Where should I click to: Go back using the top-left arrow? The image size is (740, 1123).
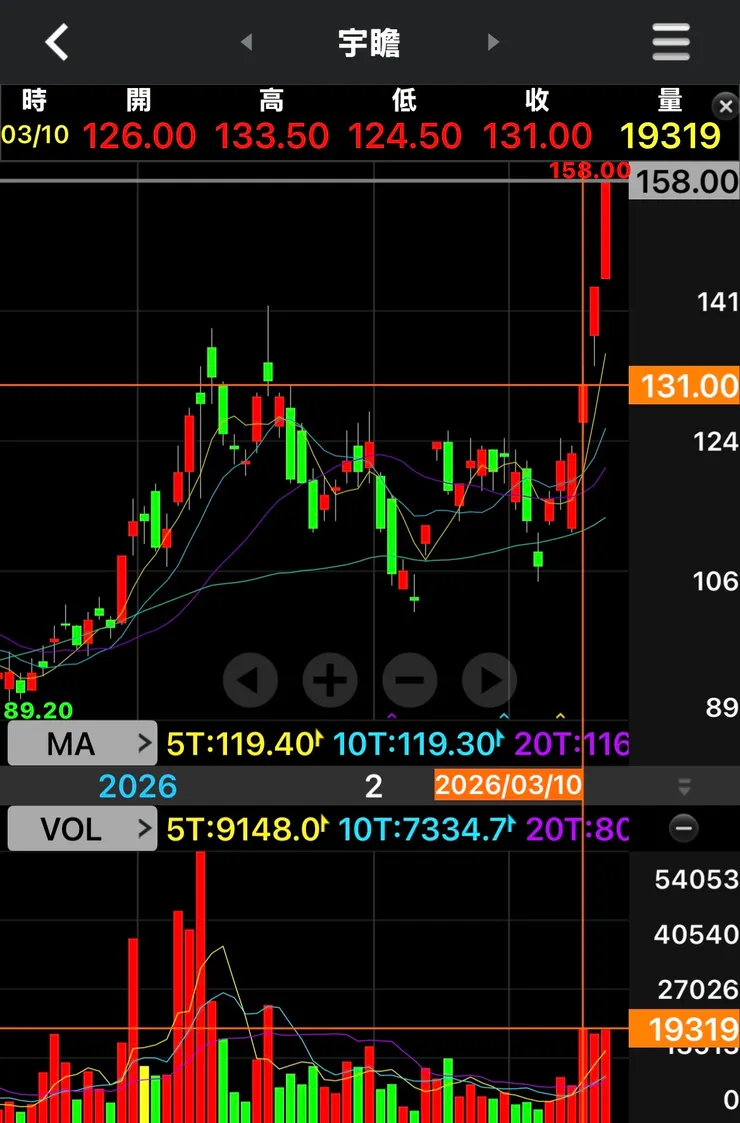click(x=57, y=43)
